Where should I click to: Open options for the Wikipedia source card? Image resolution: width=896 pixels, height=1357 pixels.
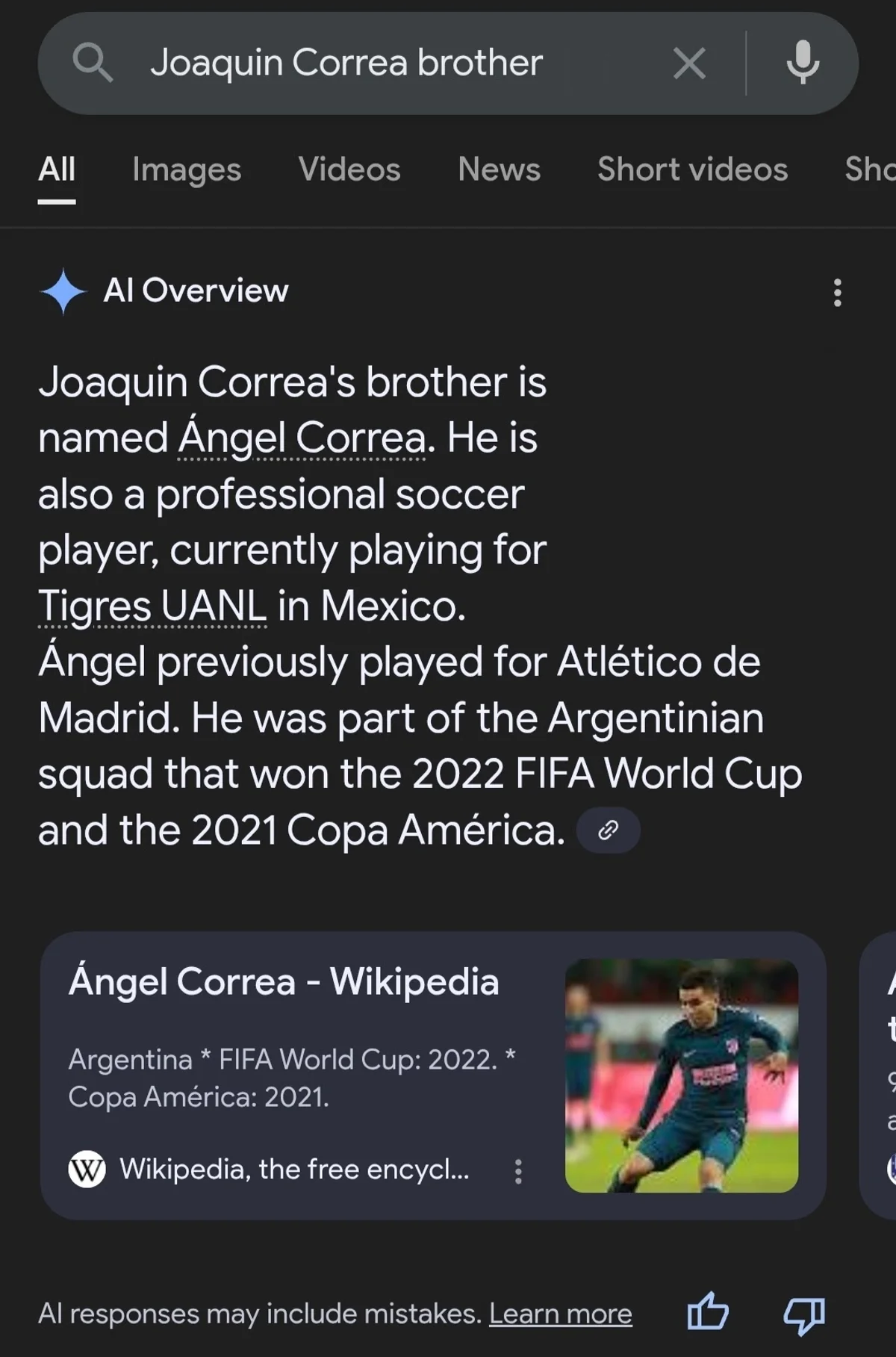pos(518,1171)
